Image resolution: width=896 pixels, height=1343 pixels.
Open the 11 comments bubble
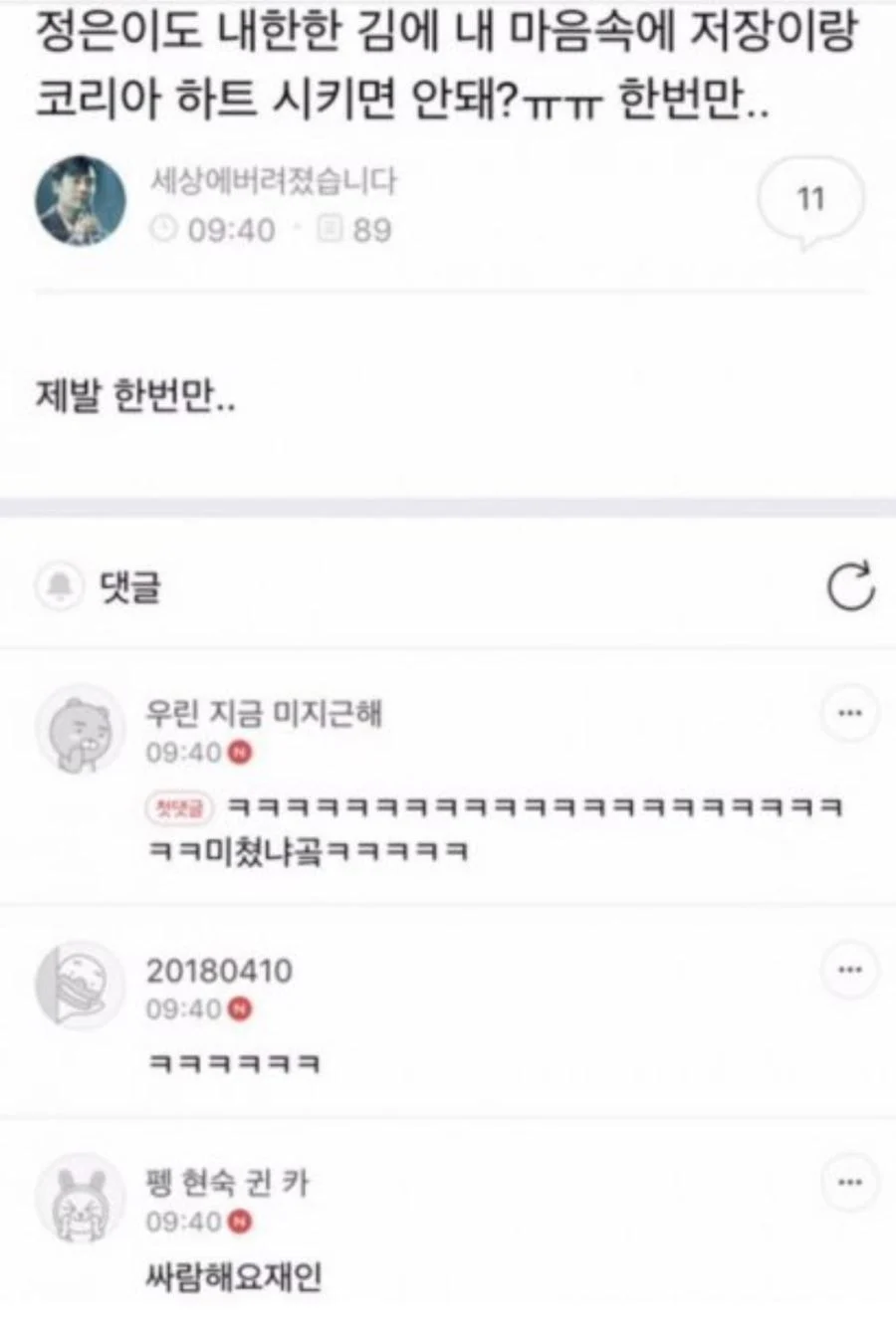(x=810, y=200)
